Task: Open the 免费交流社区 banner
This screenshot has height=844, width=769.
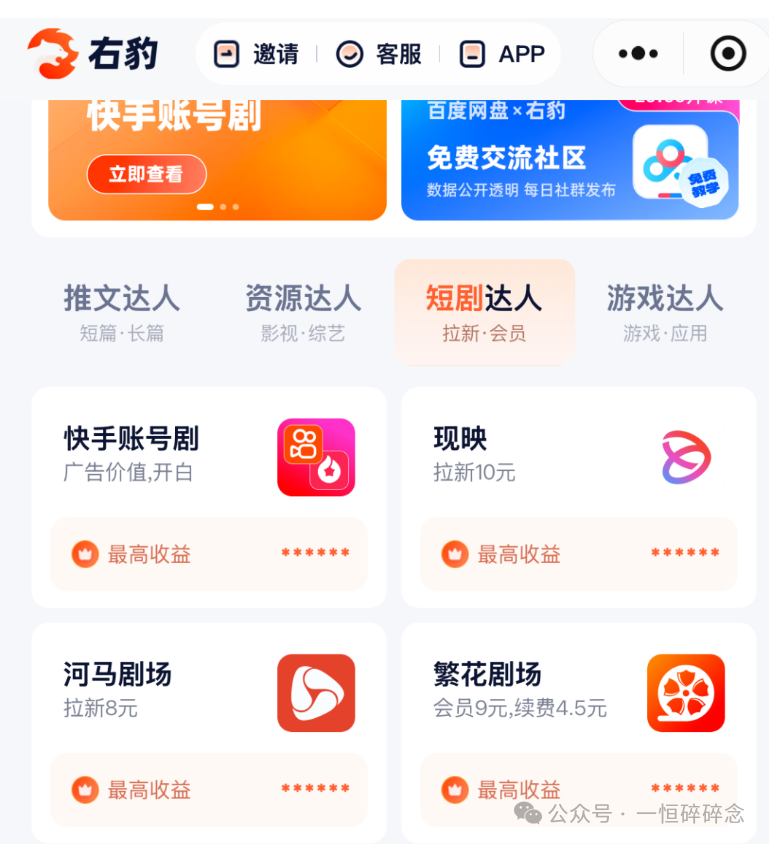Action: tap(569, 160)
